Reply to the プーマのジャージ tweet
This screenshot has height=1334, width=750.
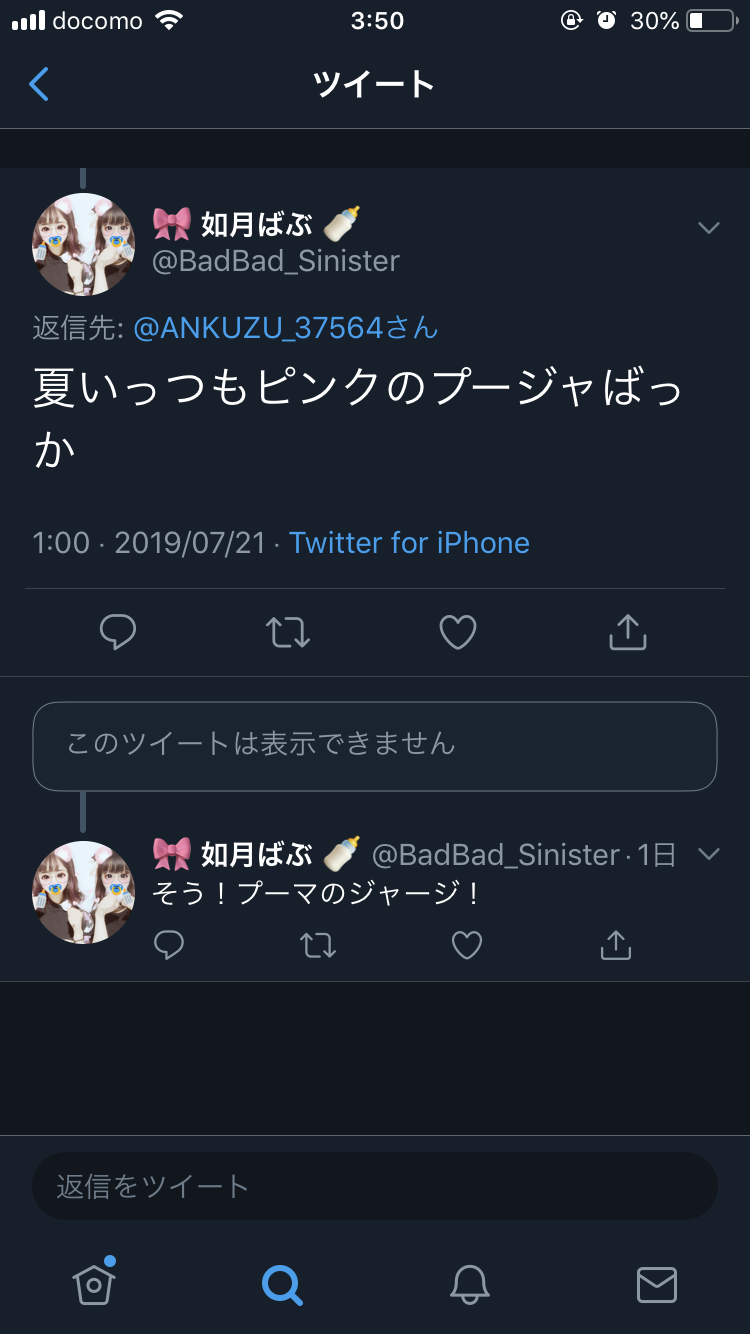pyautogui.click(x=169, y=945)
